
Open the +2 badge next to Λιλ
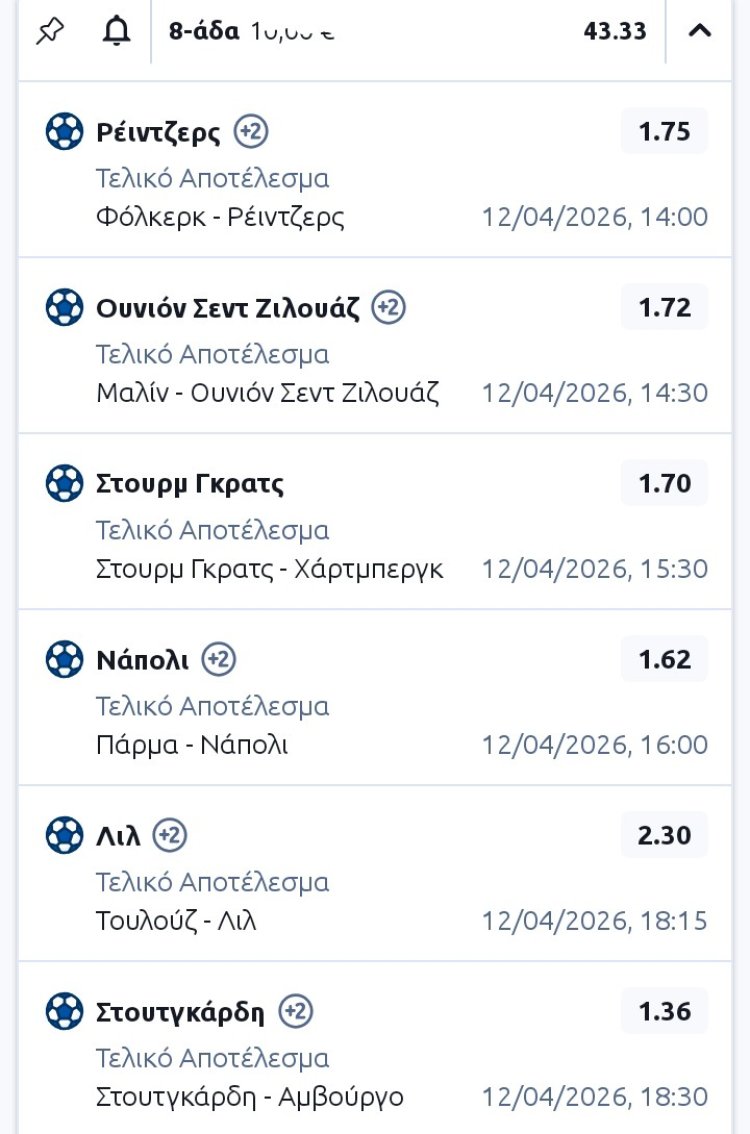click(x=170, y=836)
